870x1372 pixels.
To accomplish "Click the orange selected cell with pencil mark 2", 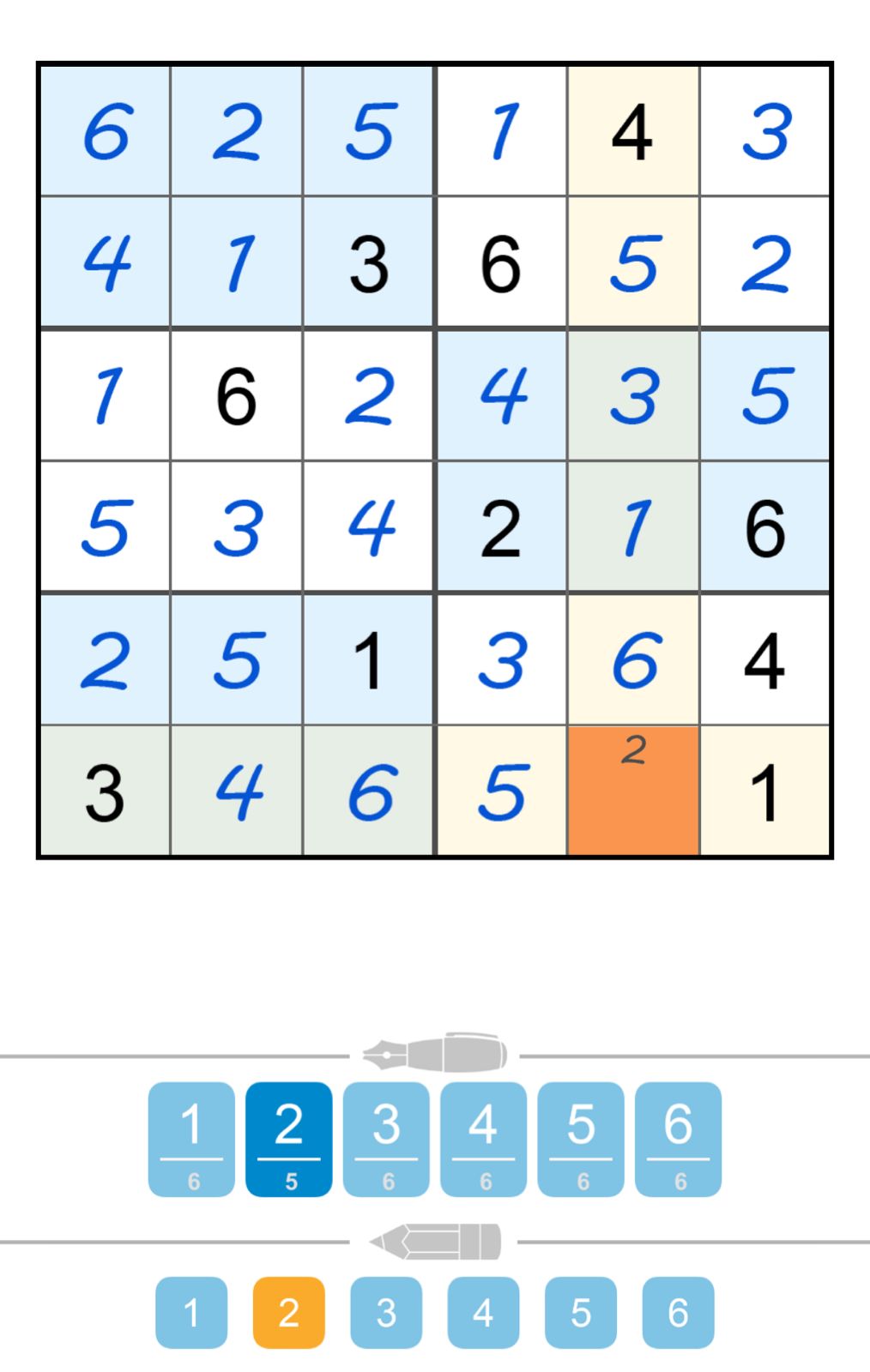I will coord(632,789).
